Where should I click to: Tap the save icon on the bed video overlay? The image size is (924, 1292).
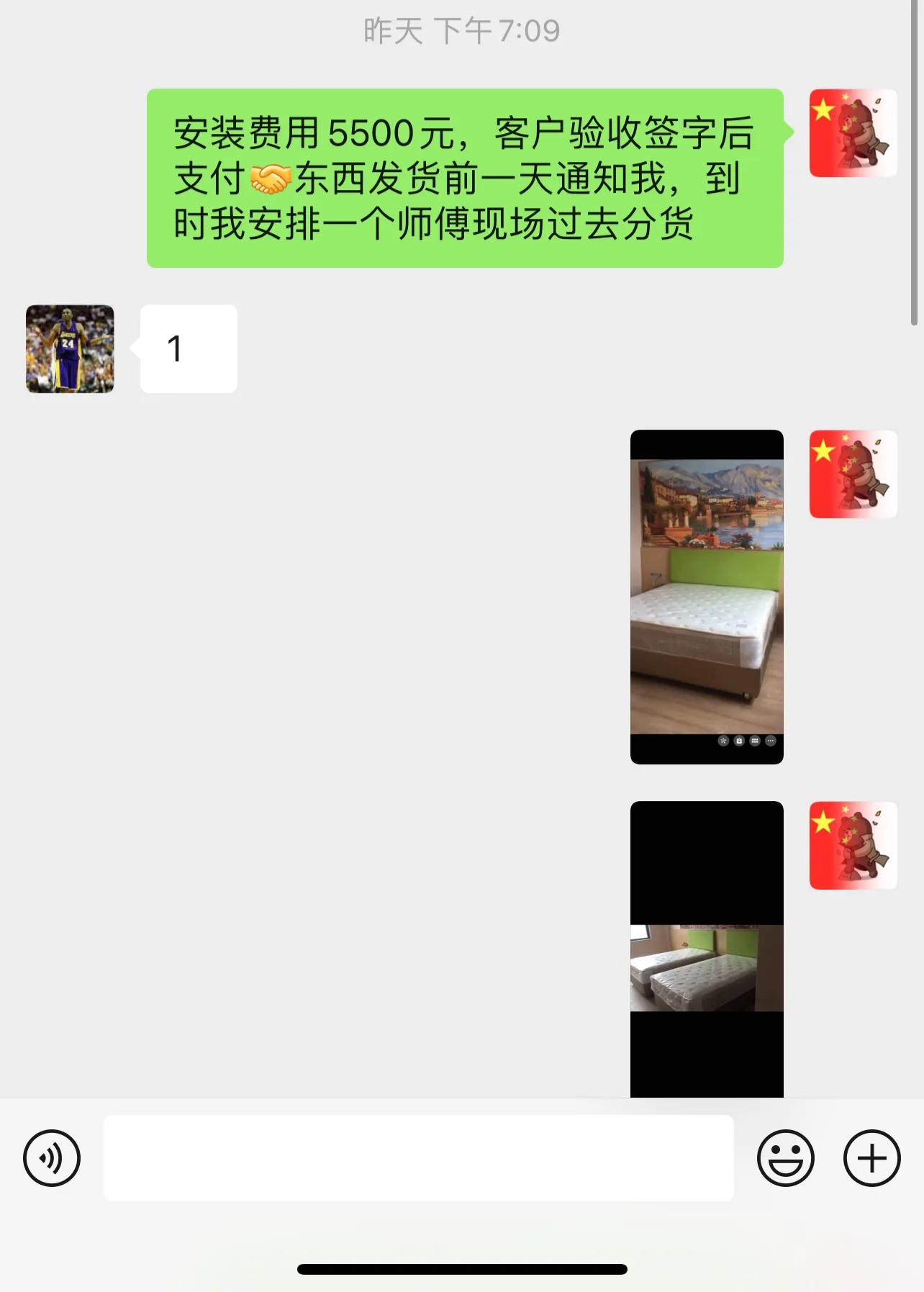point(739,740)
